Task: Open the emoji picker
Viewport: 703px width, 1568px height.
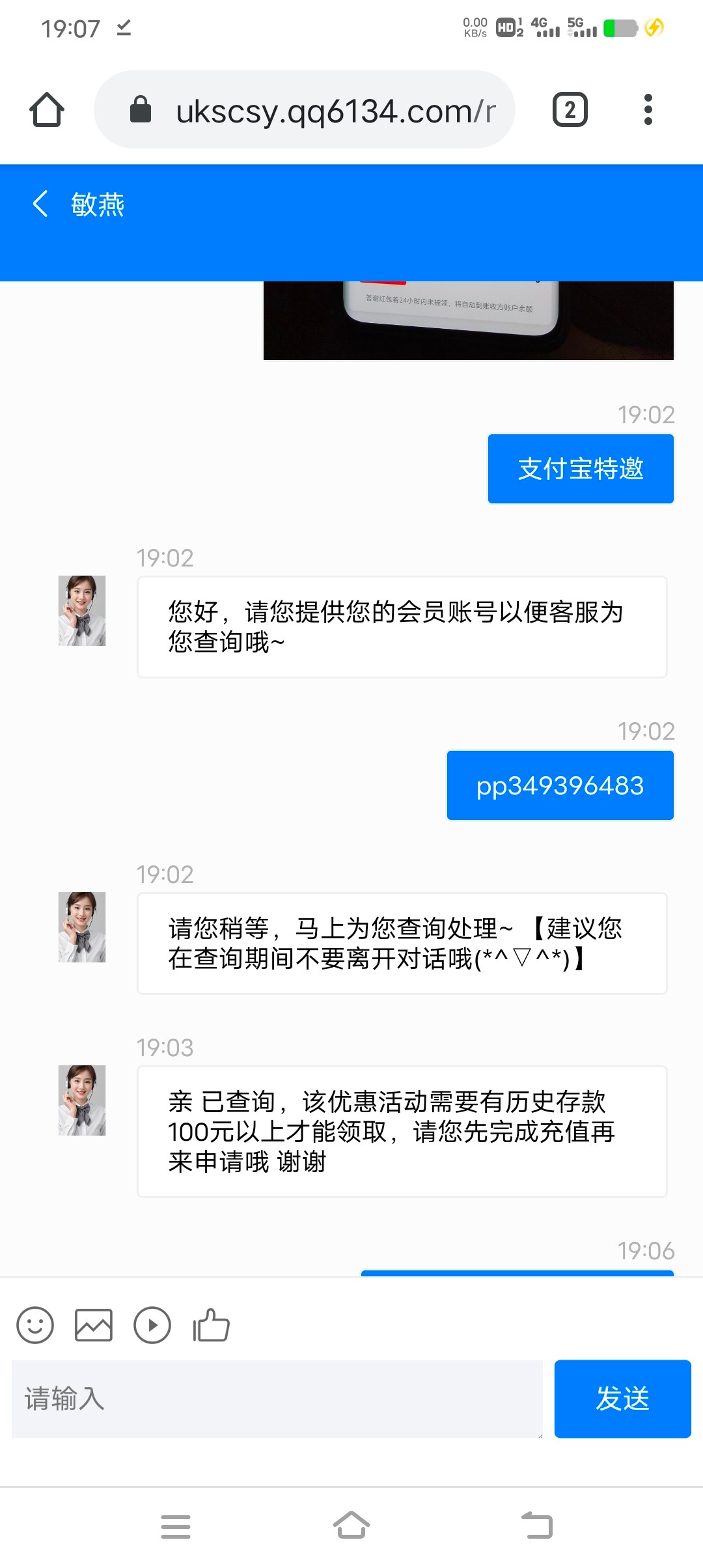Action: [x=35, y=1325]
